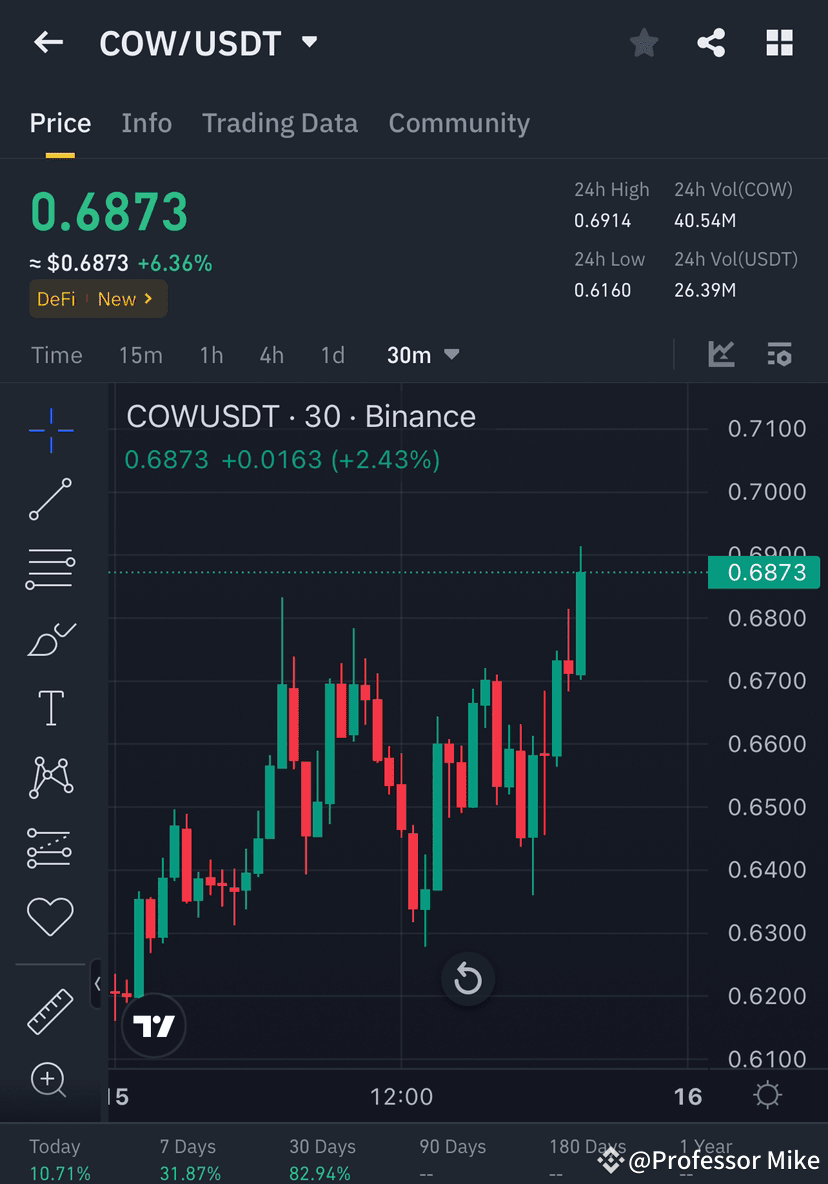828x1184 pixels.
Task: Switch to the Trading Data tab
Action: (x=280, y=122)
